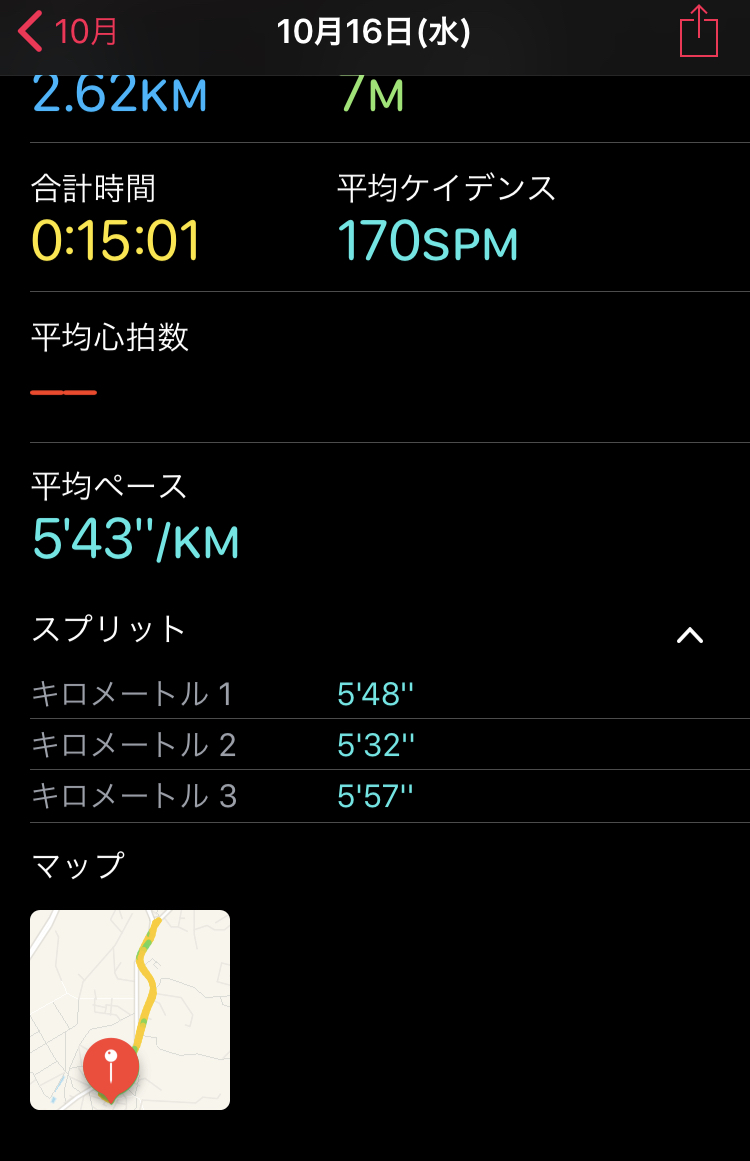This screenshot has width=750, height=1161.
Task: Go back to the 10月 workout list
Action: tap(68, 32)
